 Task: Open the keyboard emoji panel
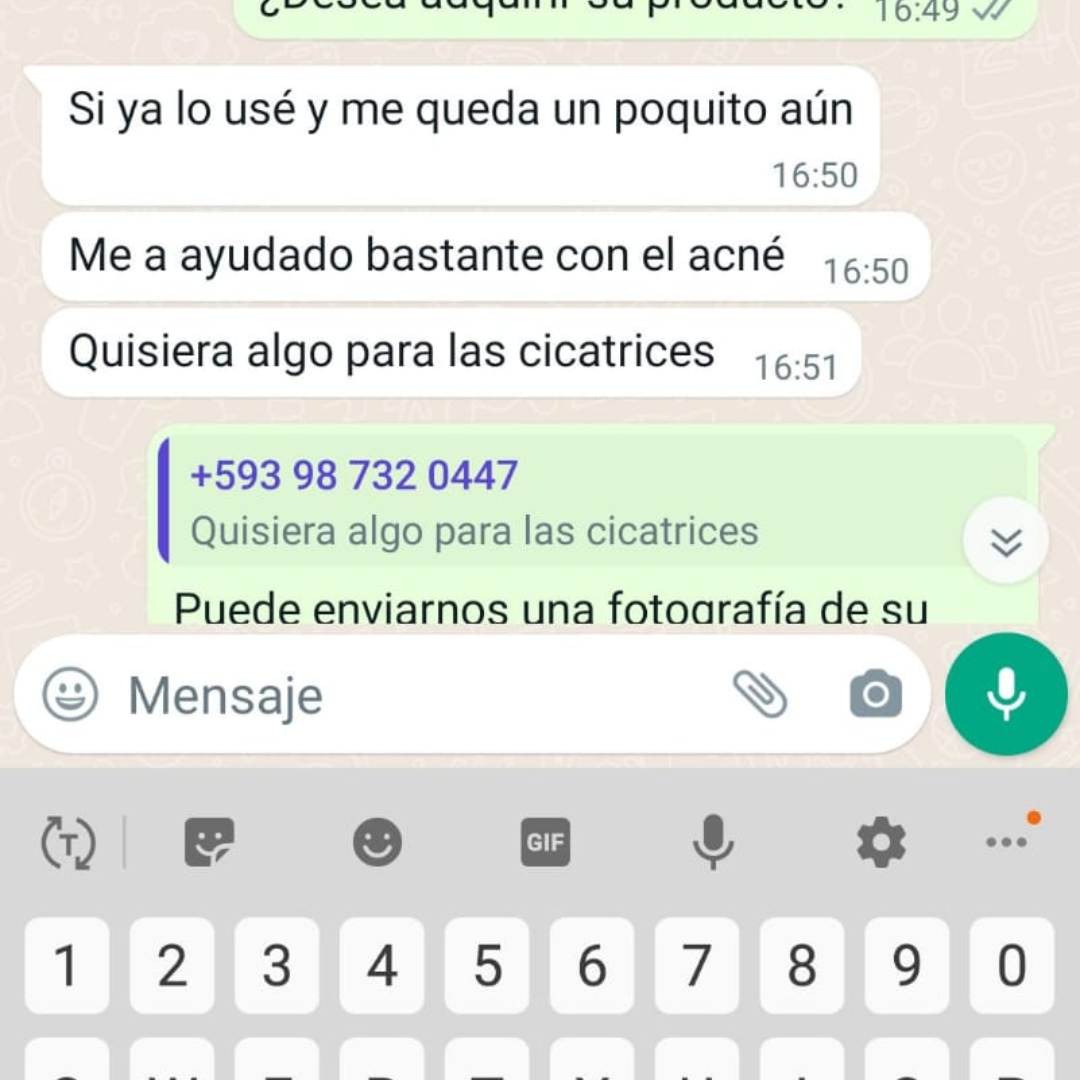(377, 842)
